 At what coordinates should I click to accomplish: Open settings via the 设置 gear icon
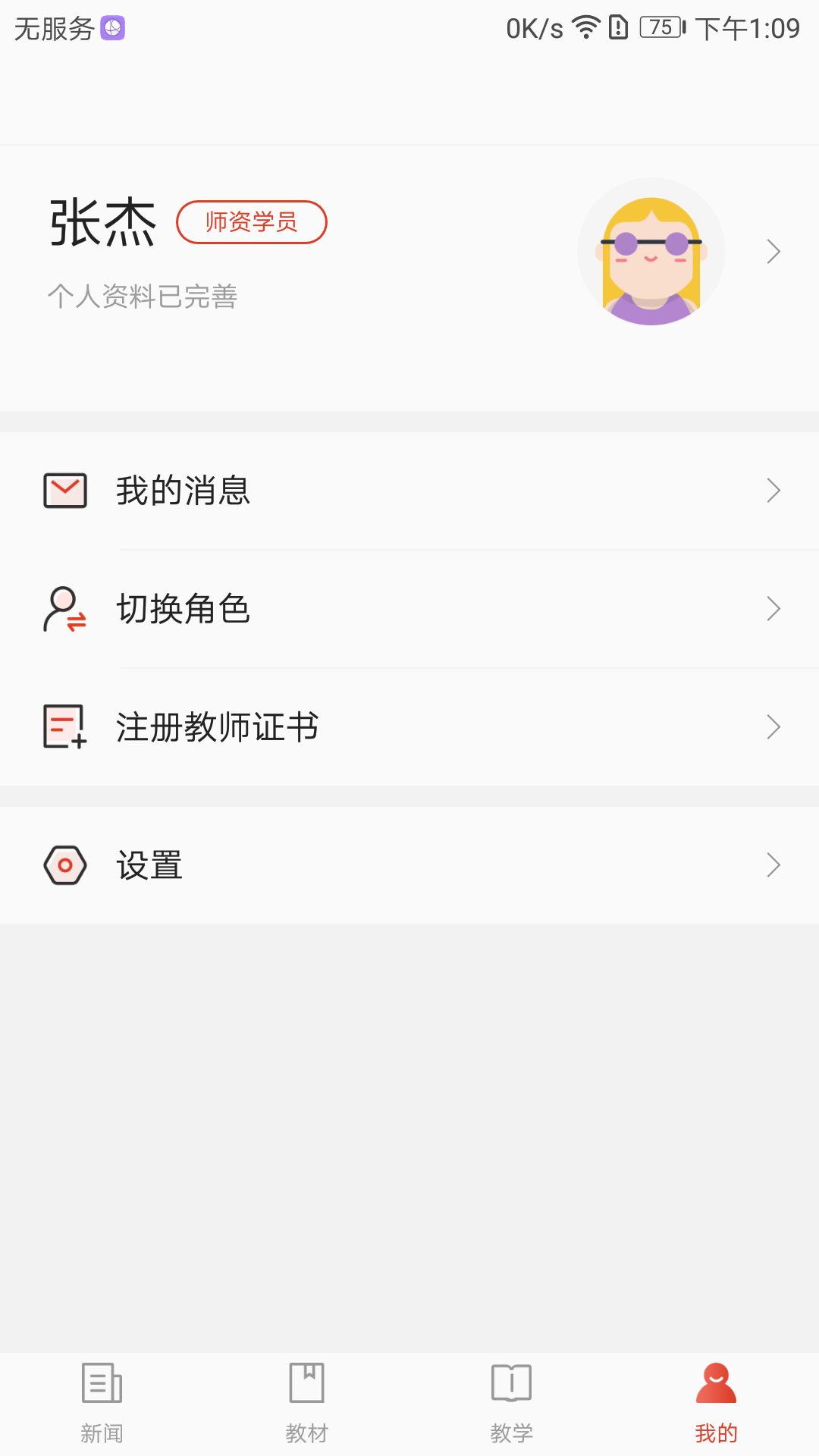point(64,864)
